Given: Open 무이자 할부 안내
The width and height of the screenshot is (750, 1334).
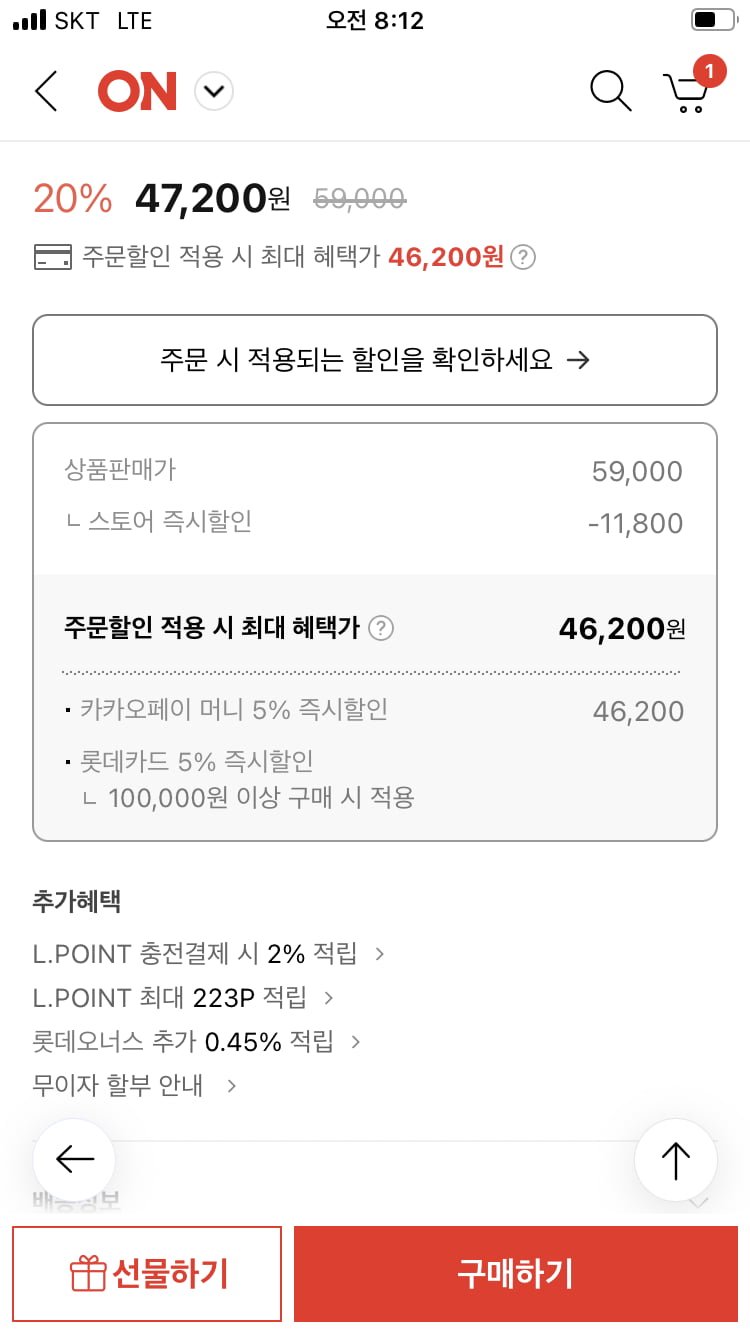Looking at the screenshot, I should (134, 1086).
